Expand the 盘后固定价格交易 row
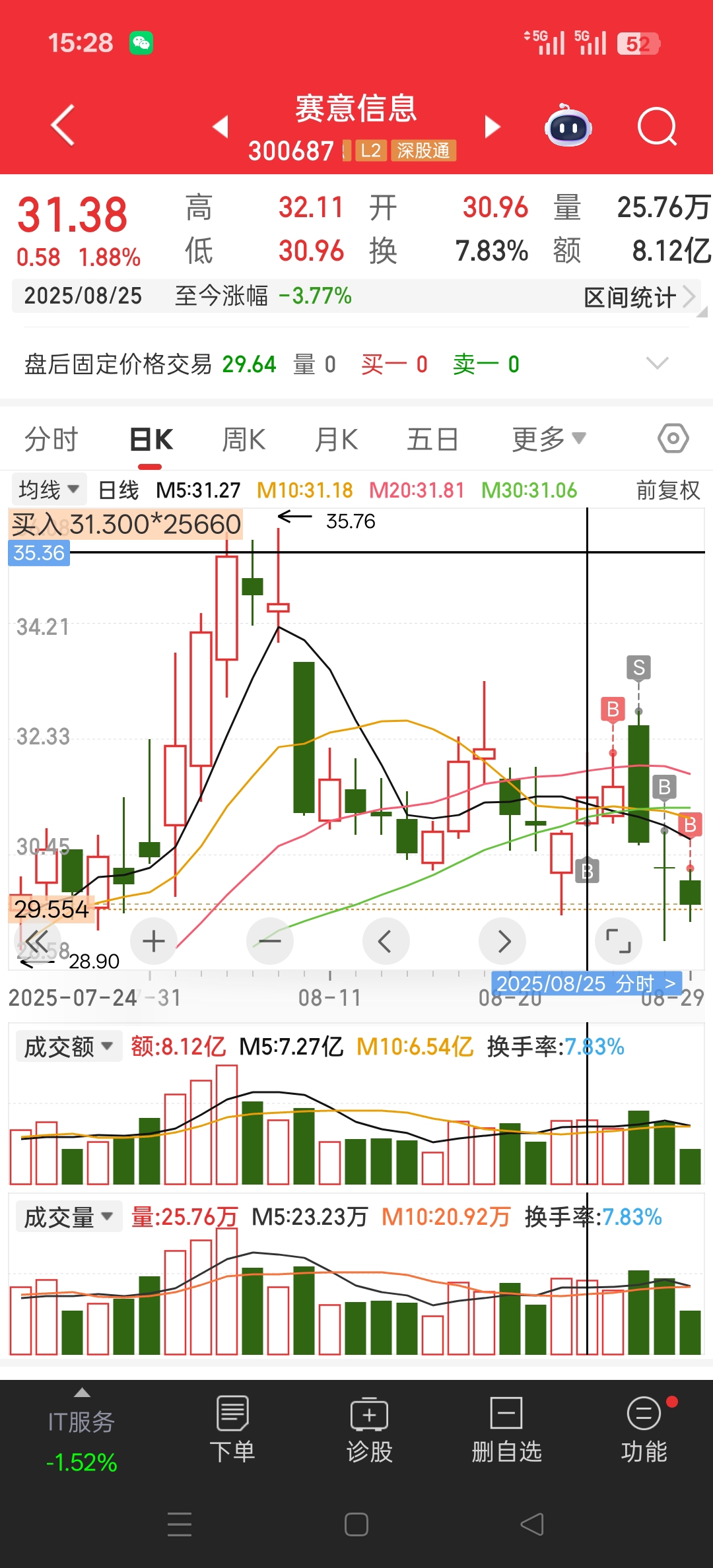Screen dimensions: 713x1568 pyautogui.click(x=657, y=363)
